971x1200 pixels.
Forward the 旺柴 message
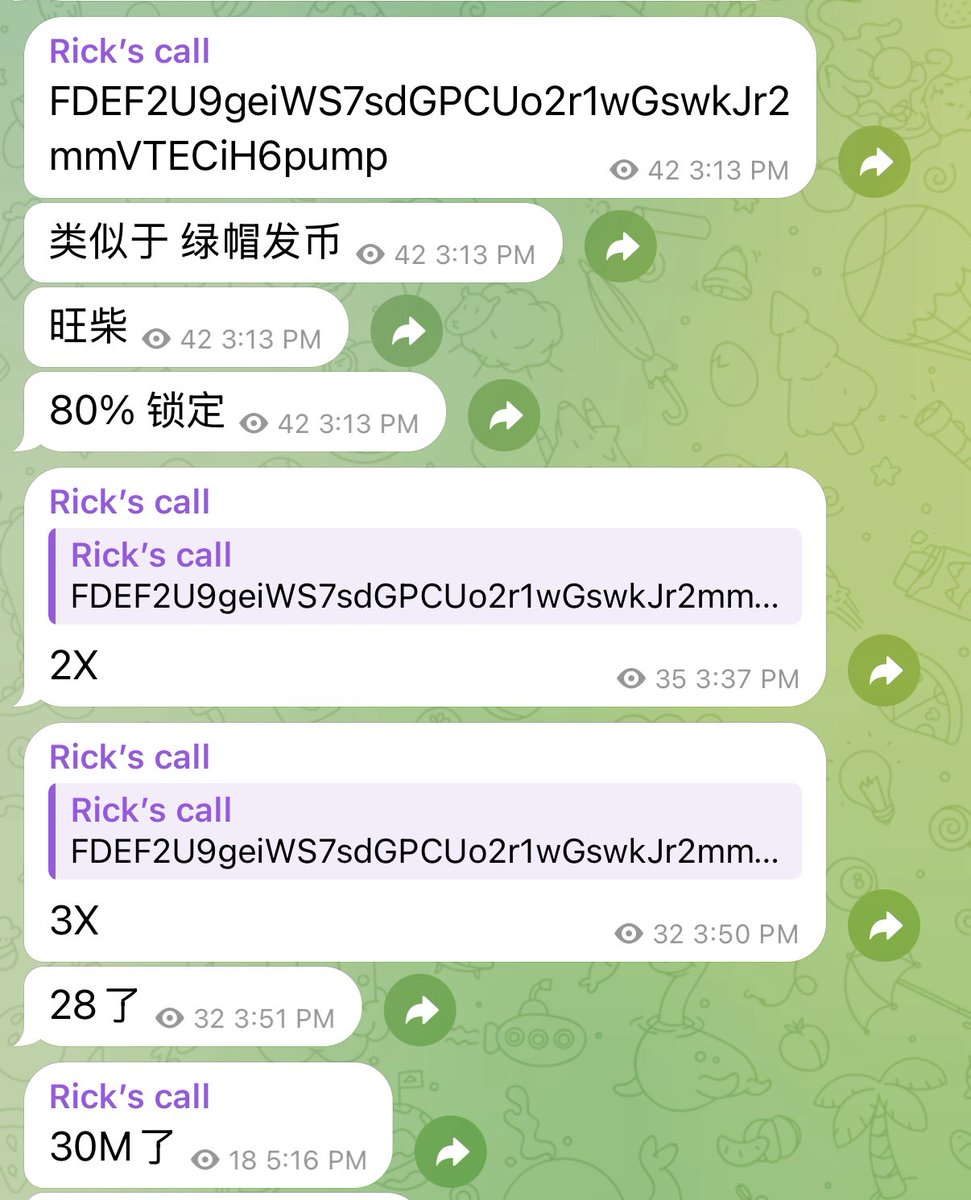[x=406, y=330]
